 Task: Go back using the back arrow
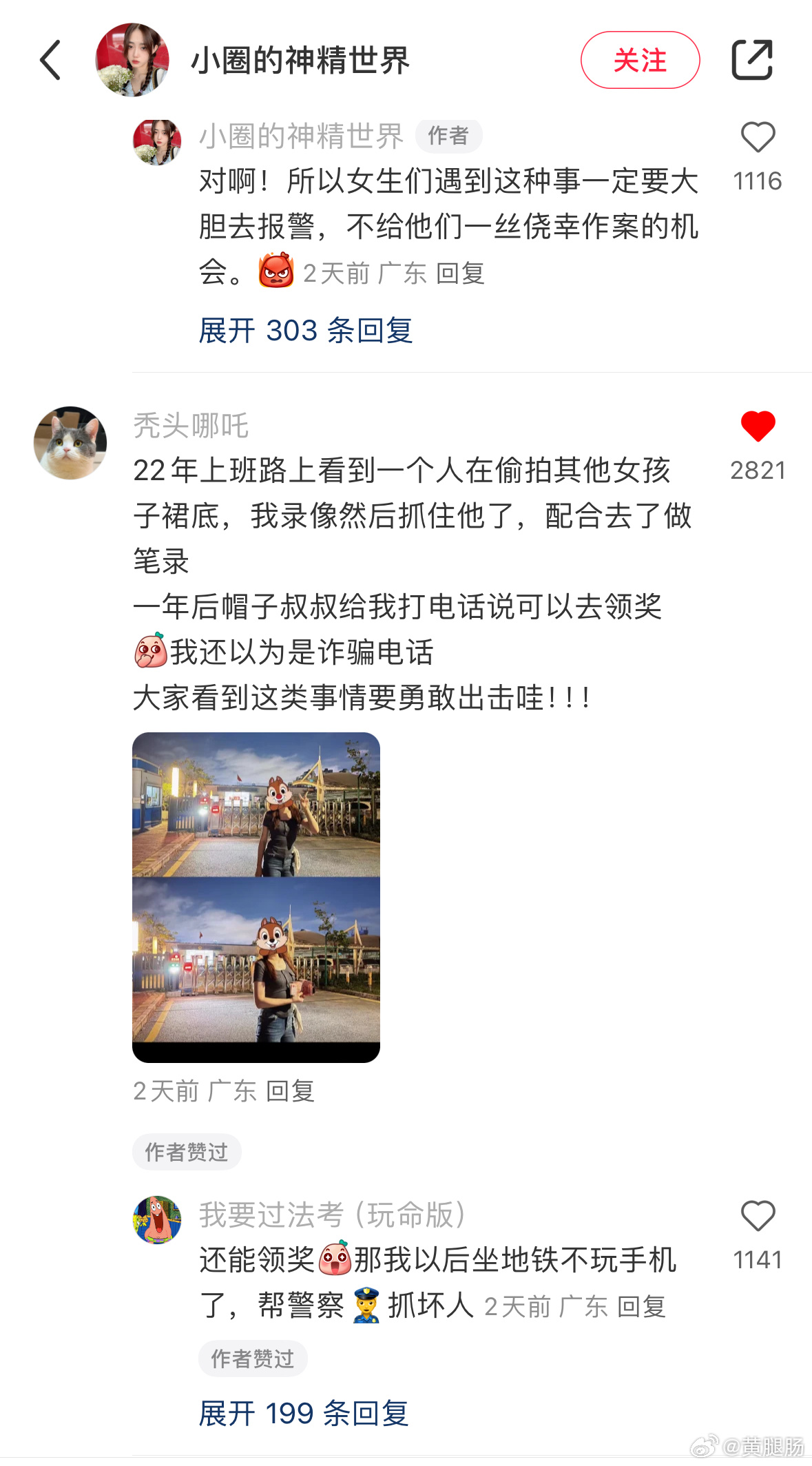pyautogui.click(x=51, y=61)
